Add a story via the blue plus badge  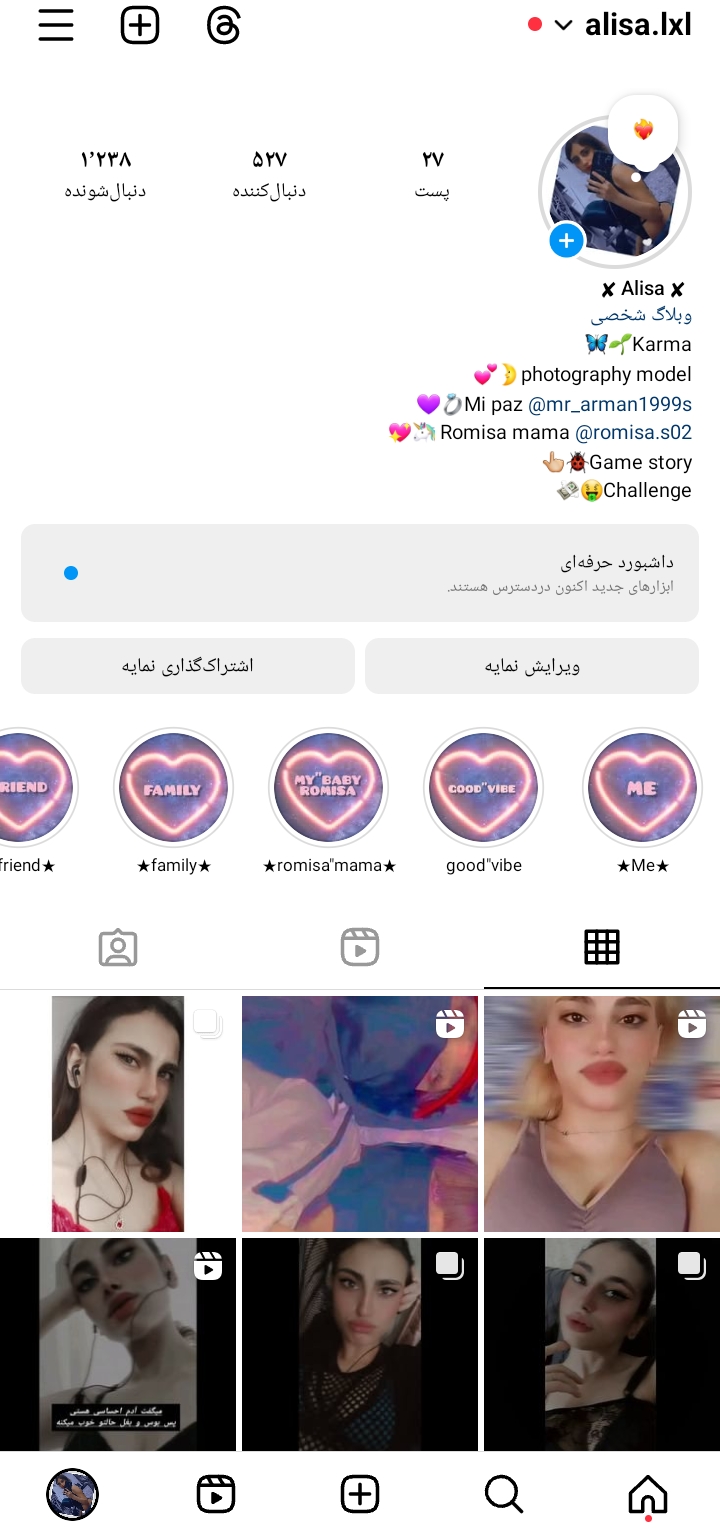coord(566,240)
